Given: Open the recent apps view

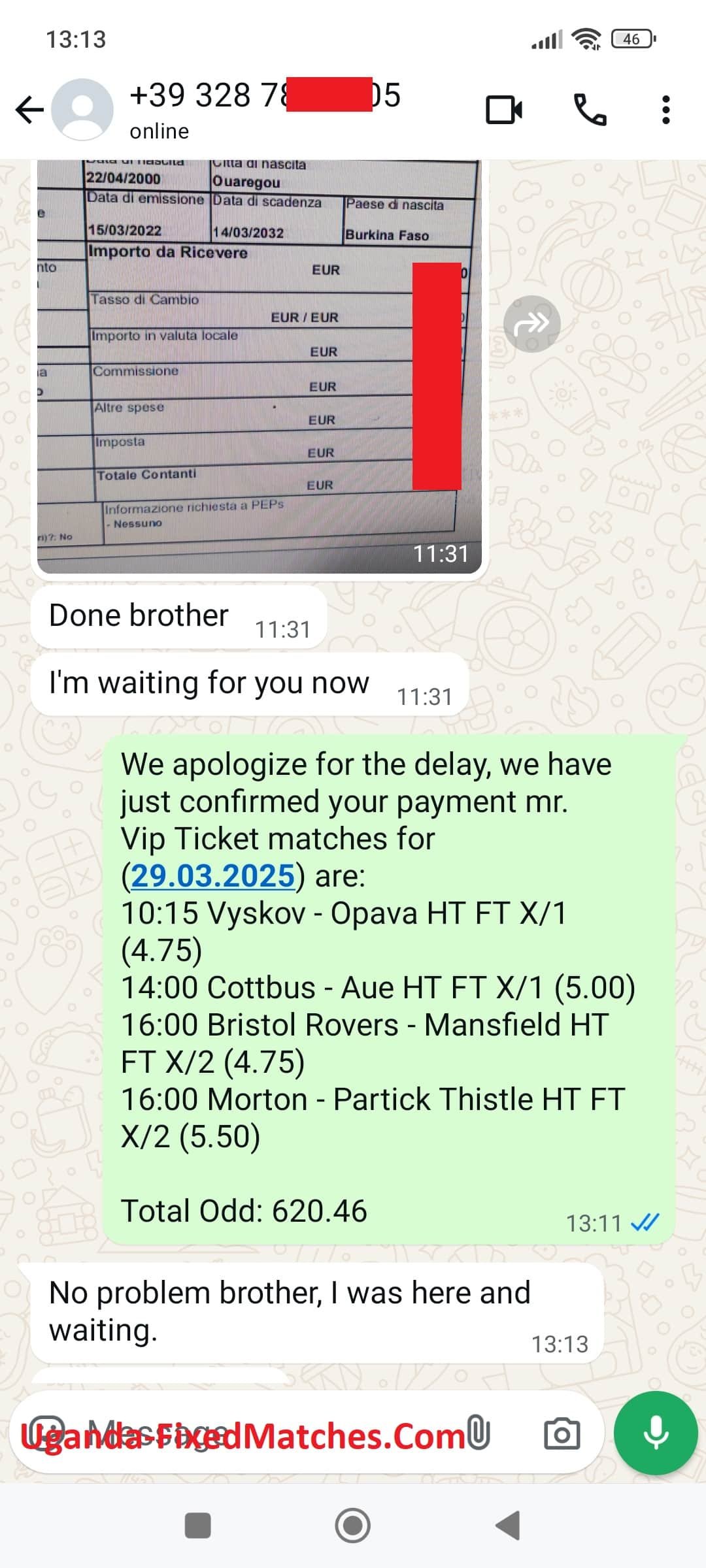Looking at the screenshot, I should click(x=198, y=1526).
